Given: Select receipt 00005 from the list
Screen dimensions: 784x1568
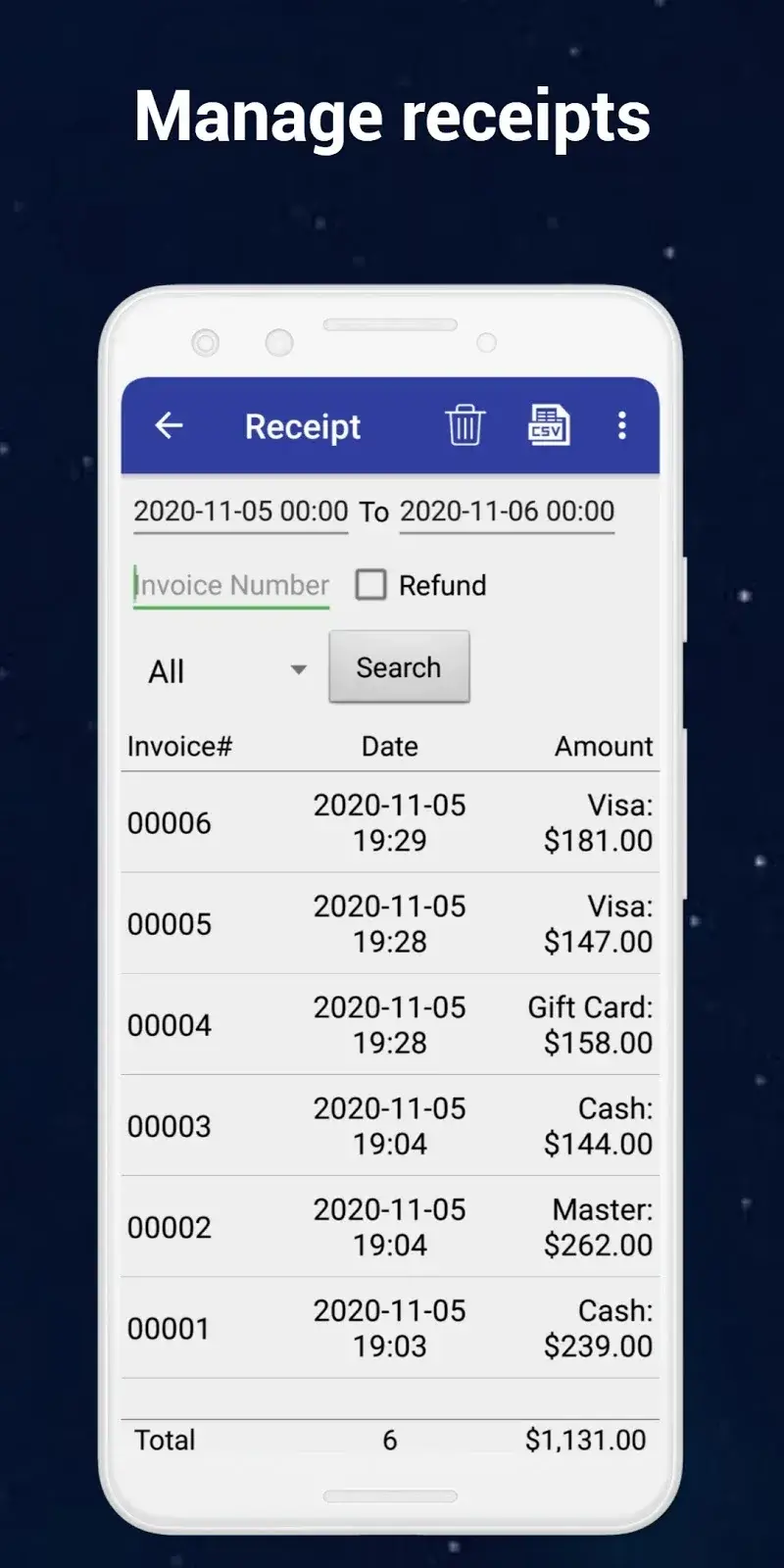Looking at the screenshot, I should pos(390,923).
